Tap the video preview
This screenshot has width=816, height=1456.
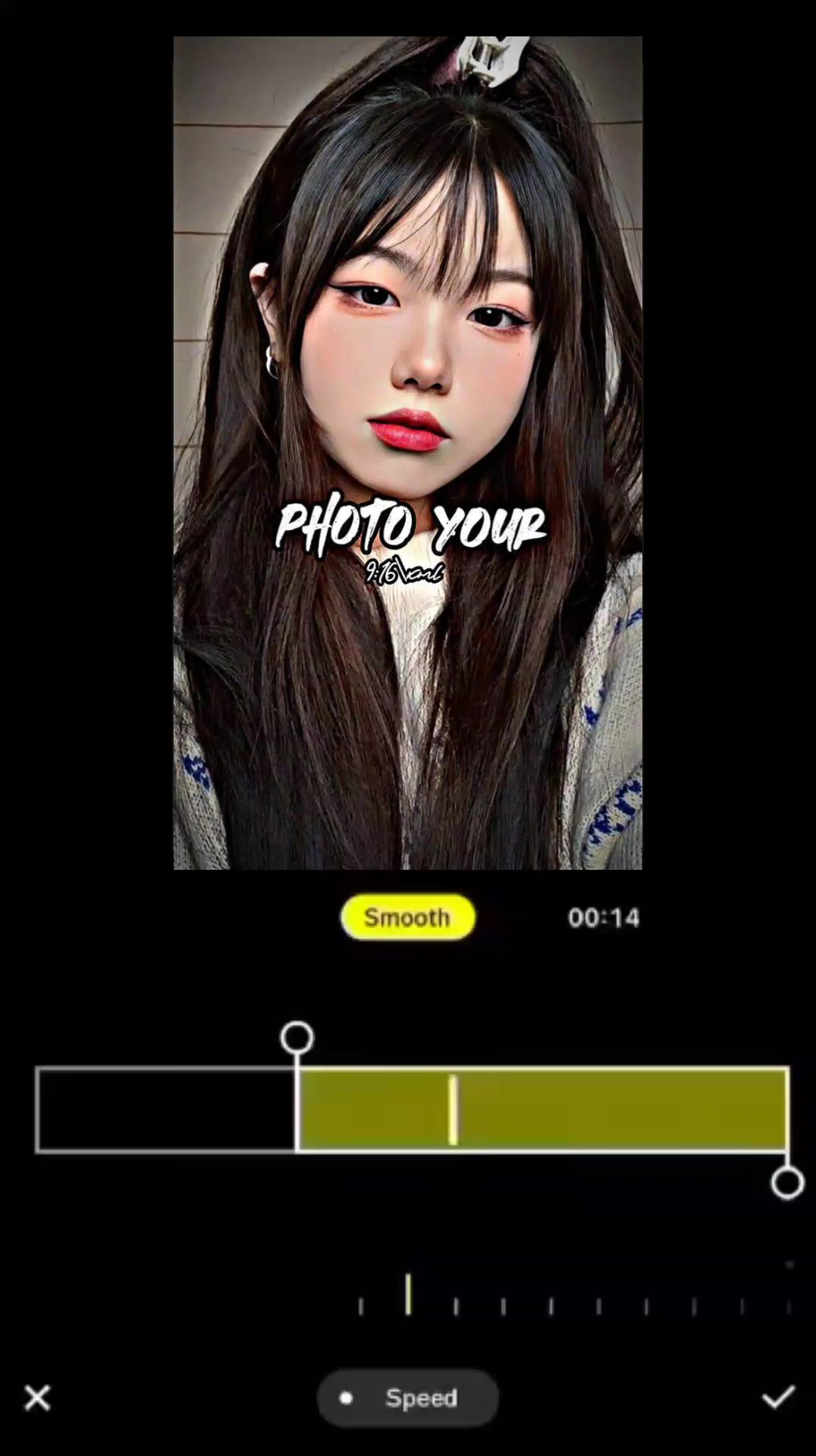(408, 453)
